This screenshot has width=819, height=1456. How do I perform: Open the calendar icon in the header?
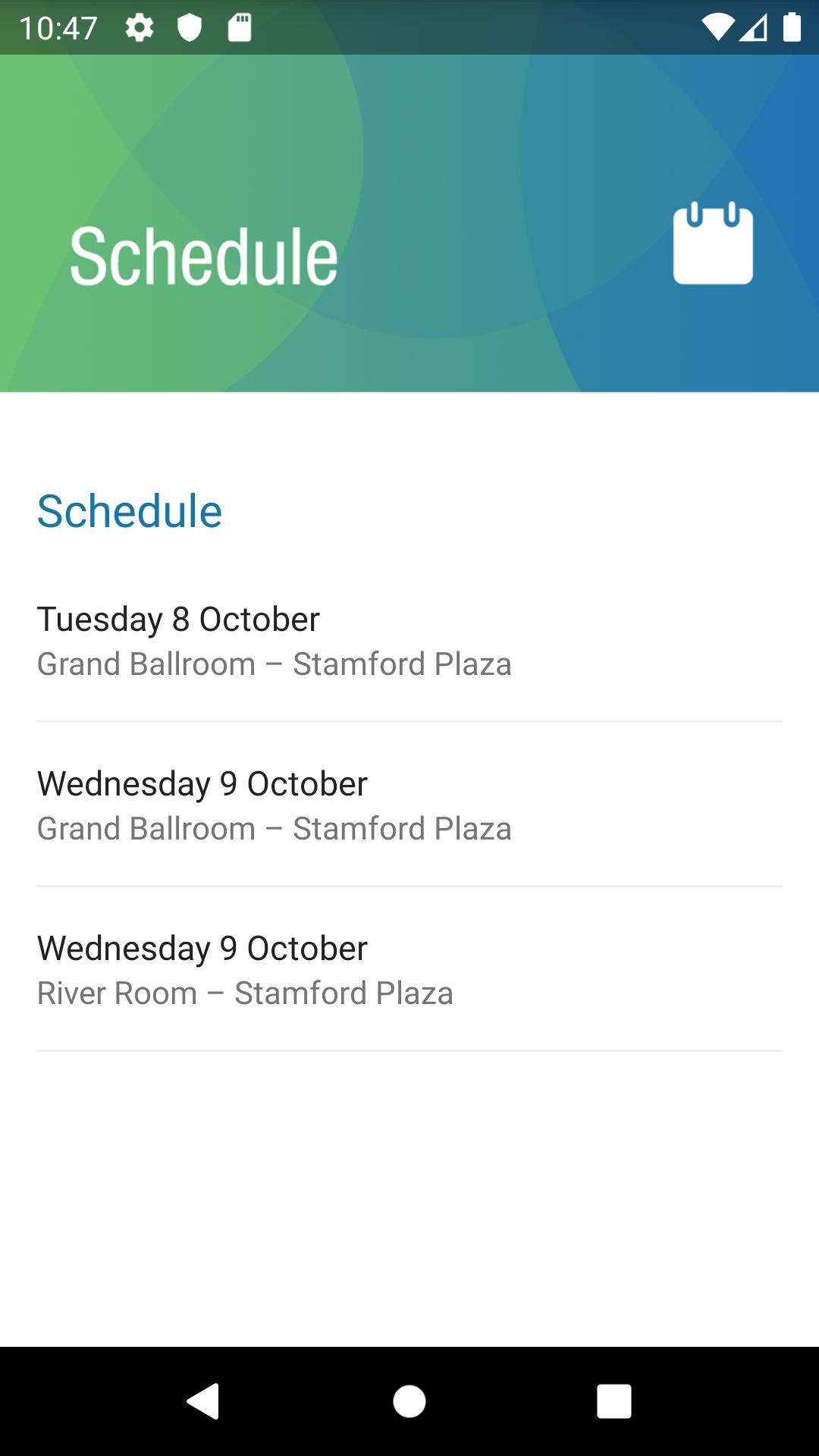point(713,241)
